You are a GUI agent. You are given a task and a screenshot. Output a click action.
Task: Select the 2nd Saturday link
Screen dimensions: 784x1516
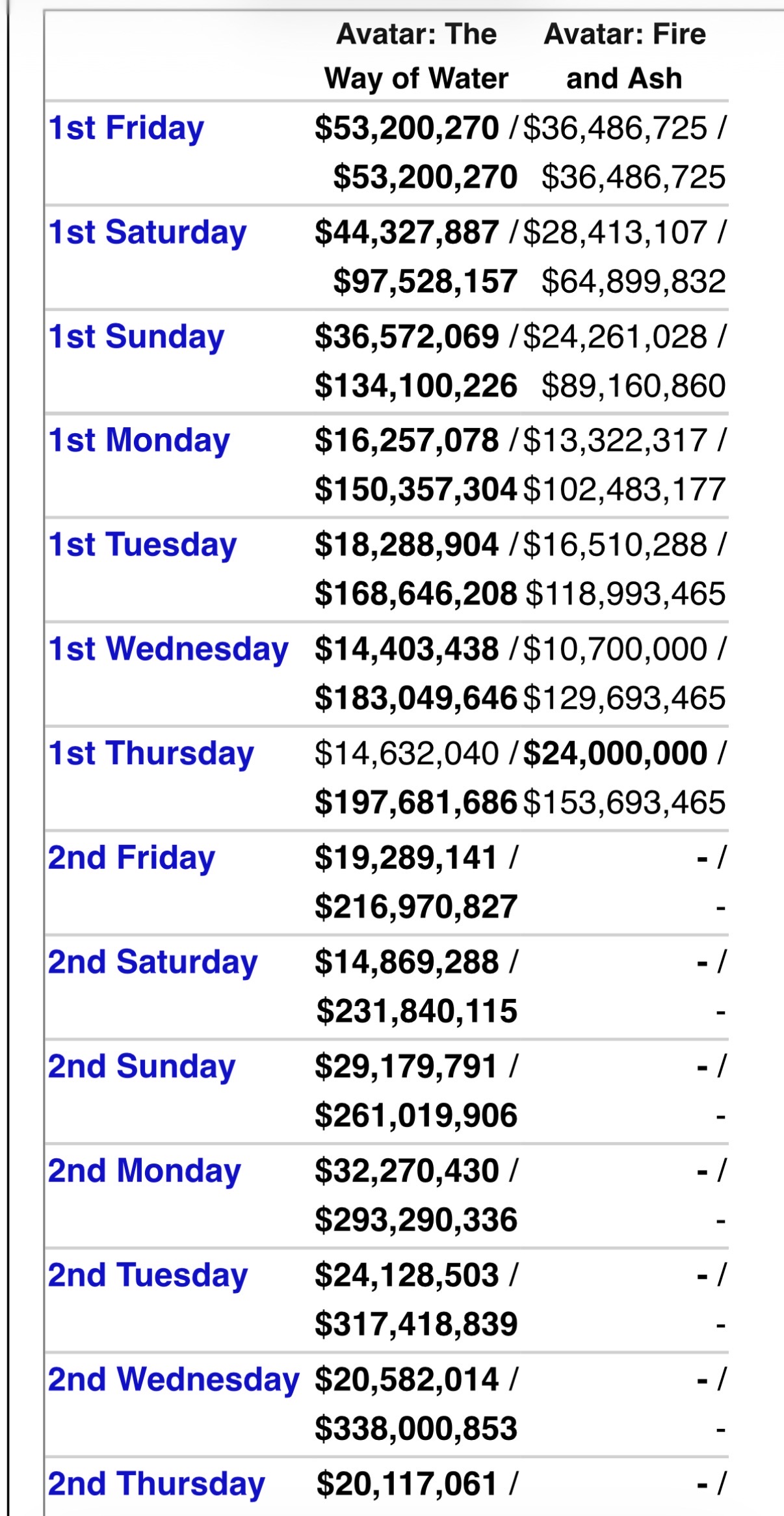point(153,962)
